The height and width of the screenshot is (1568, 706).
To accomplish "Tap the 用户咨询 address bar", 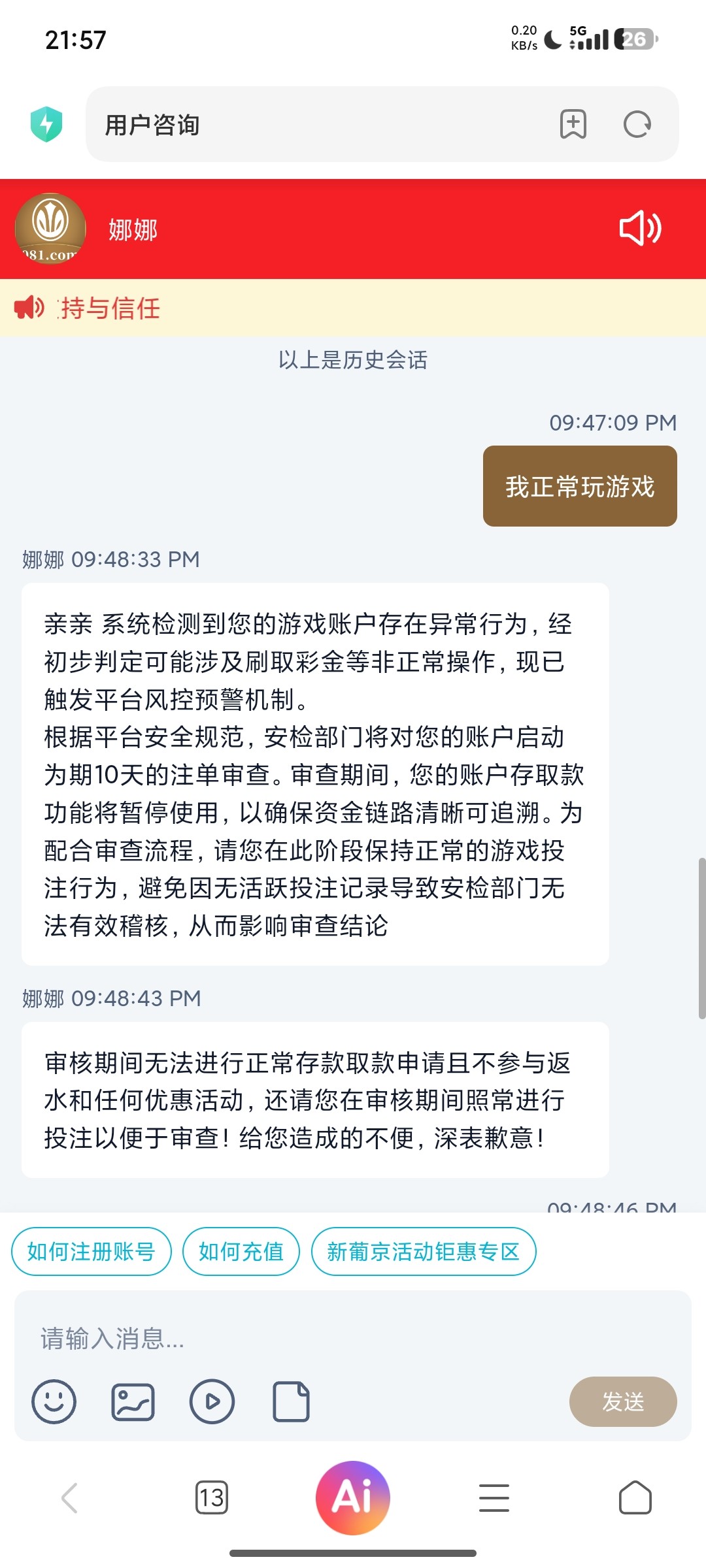I will [x=314, y=124].
